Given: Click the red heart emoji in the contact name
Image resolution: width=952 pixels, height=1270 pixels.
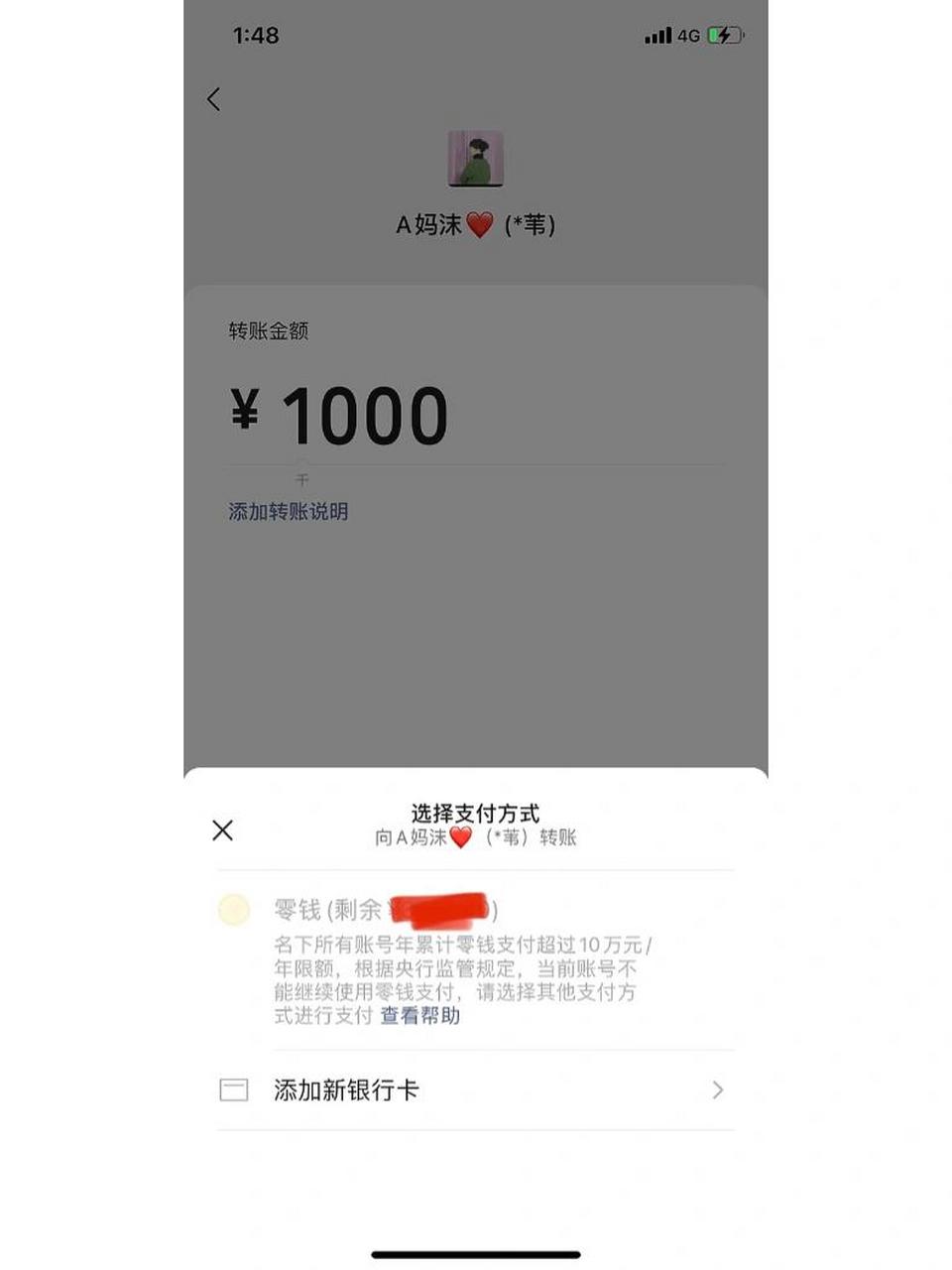Looking at the screenshot, I should click(x=479, y=225).
